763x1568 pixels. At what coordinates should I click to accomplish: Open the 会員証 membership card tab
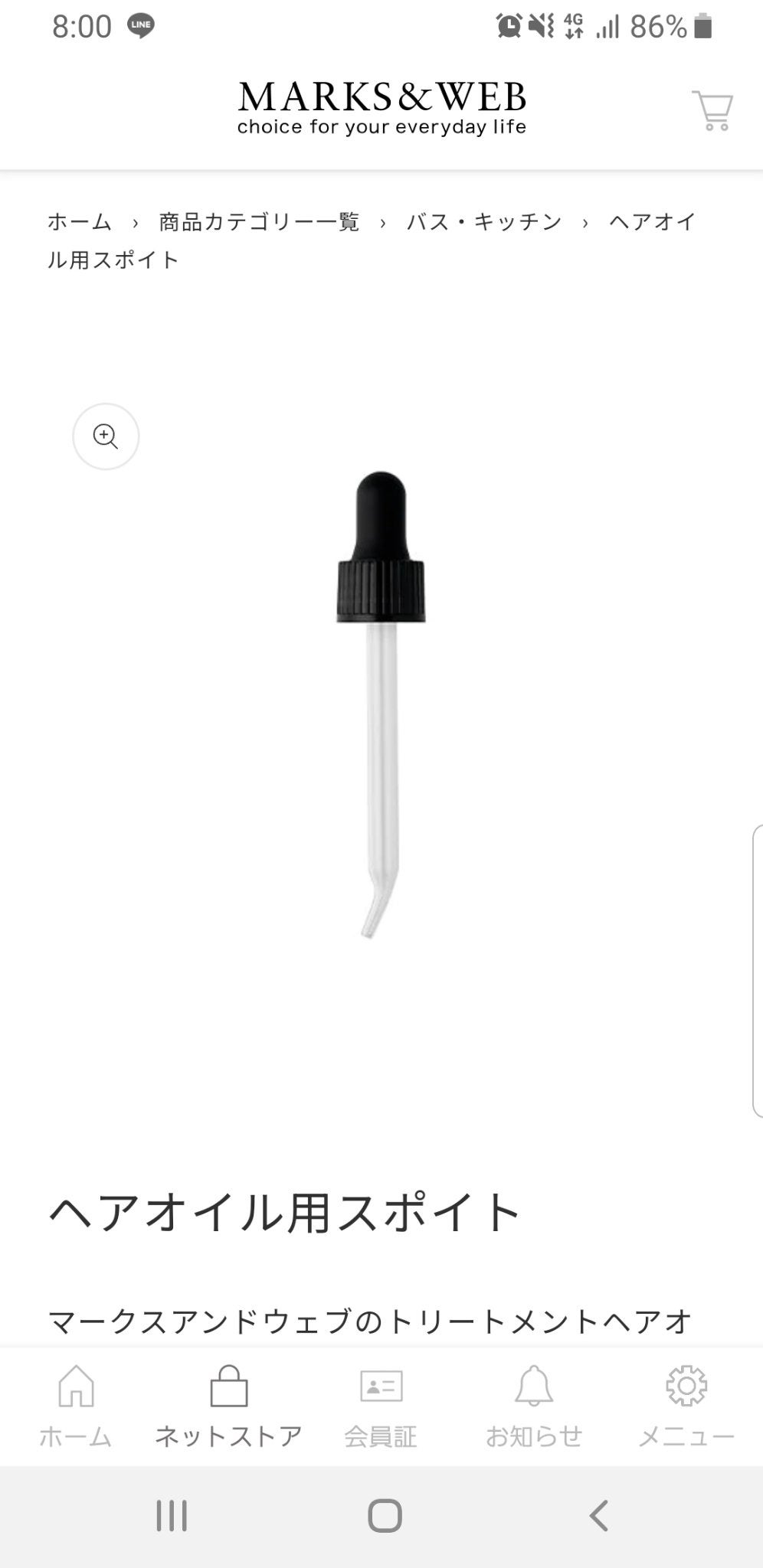click(381, 1406)
